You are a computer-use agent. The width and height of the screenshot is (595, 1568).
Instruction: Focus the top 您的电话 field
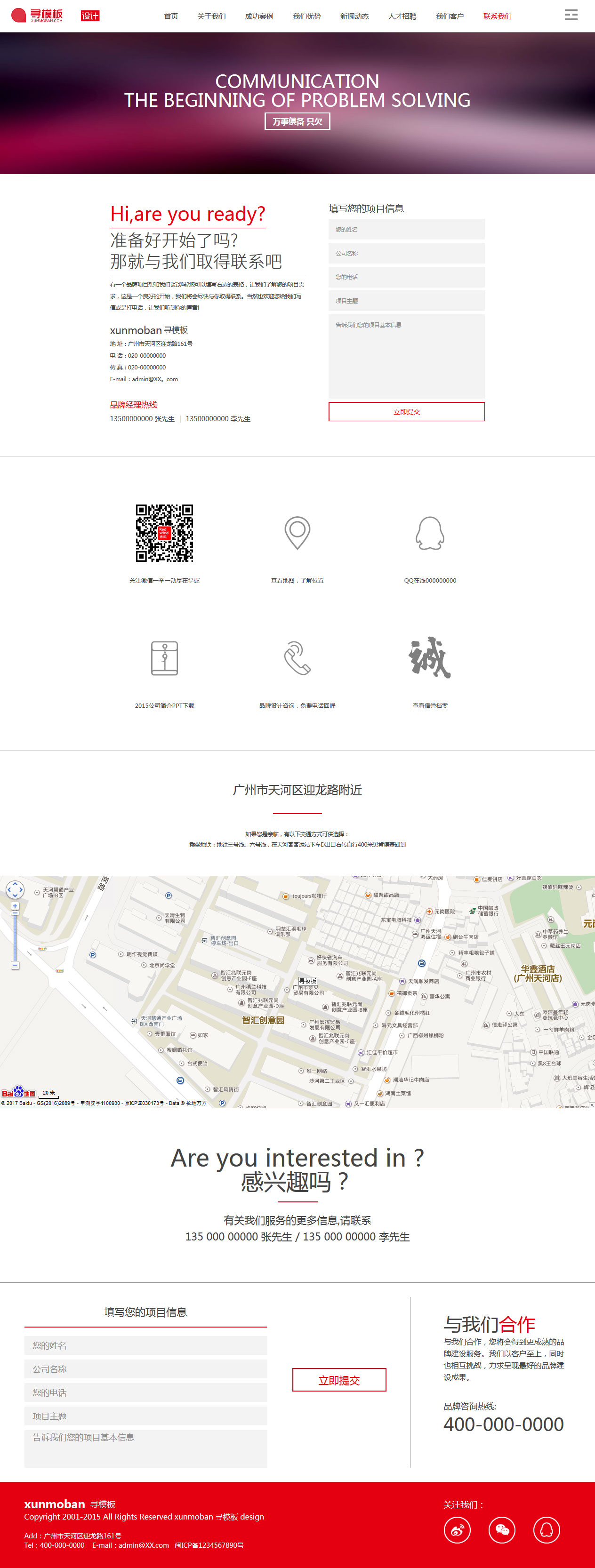406,277
